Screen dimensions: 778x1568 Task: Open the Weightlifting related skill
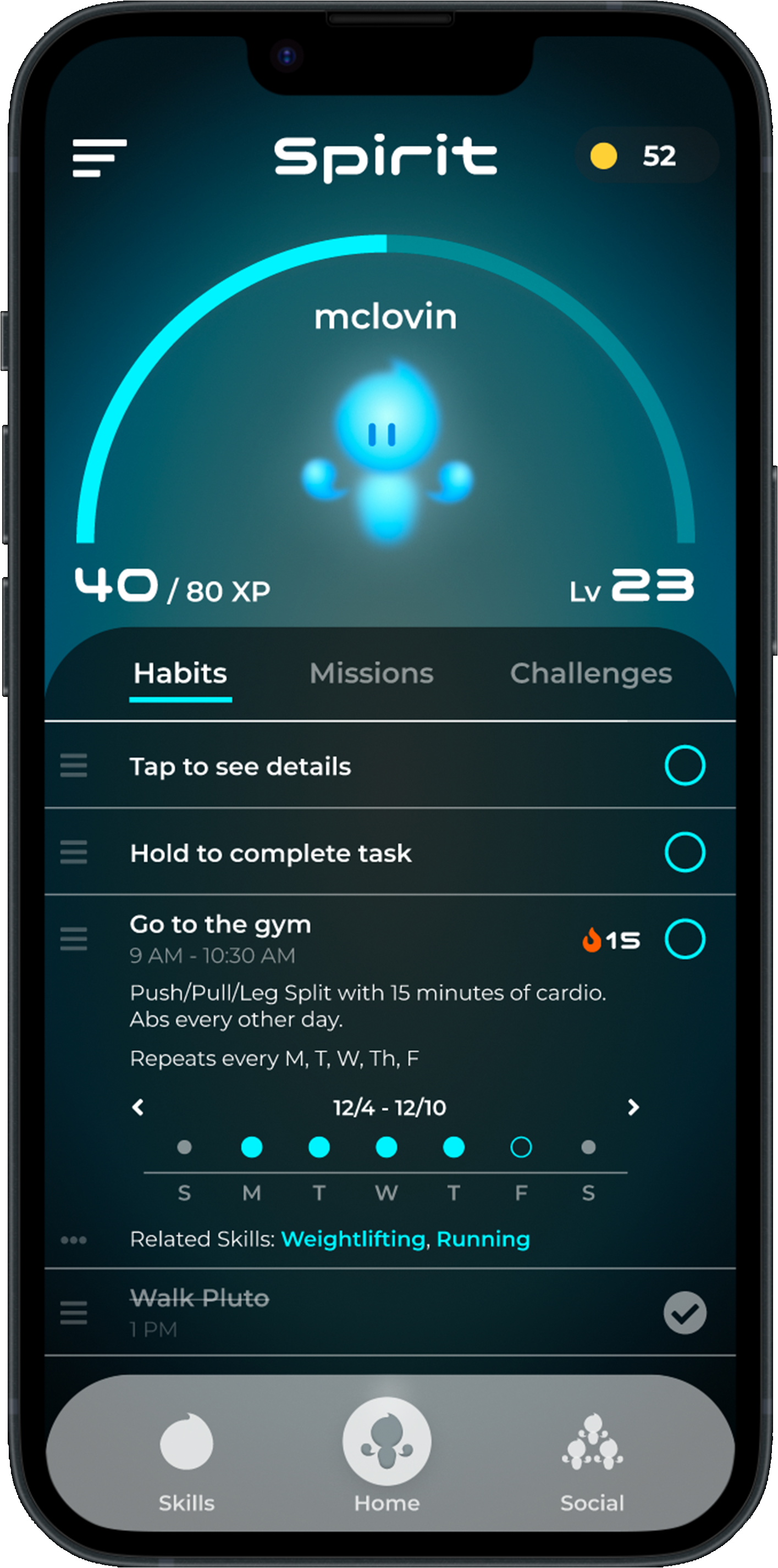click(x=353, y=1239)
